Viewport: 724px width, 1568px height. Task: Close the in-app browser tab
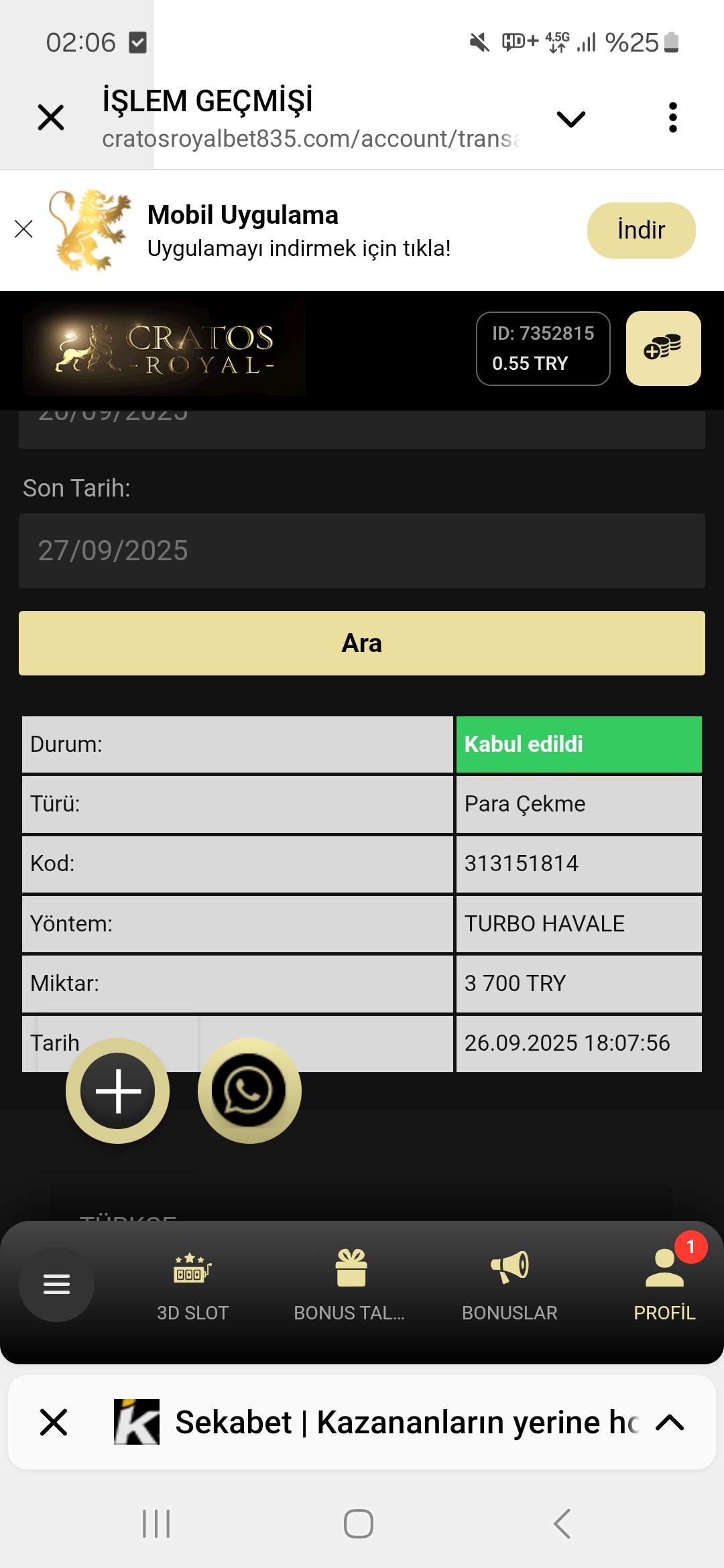point(51,118)
